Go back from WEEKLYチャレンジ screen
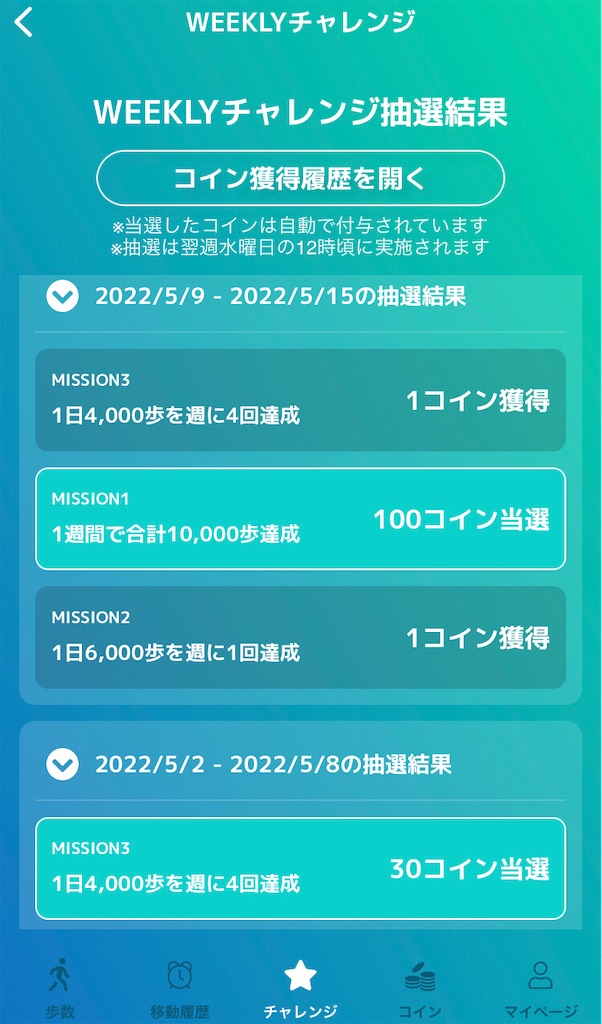This screenshot has height=1024, width=602. [24, 22]
